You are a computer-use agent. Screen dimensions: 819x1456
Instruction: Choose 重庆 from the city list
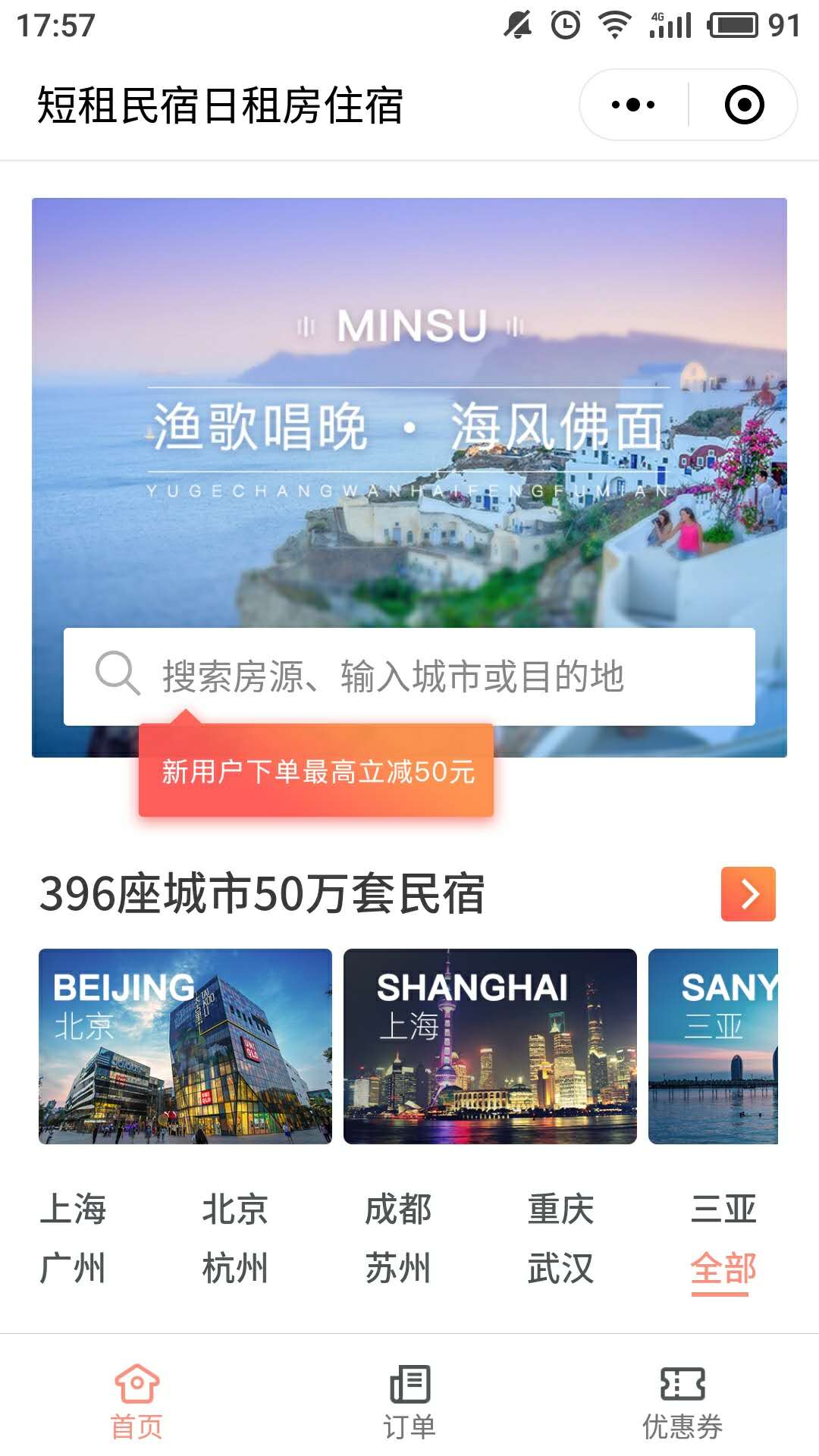(x=560, y=1209)
